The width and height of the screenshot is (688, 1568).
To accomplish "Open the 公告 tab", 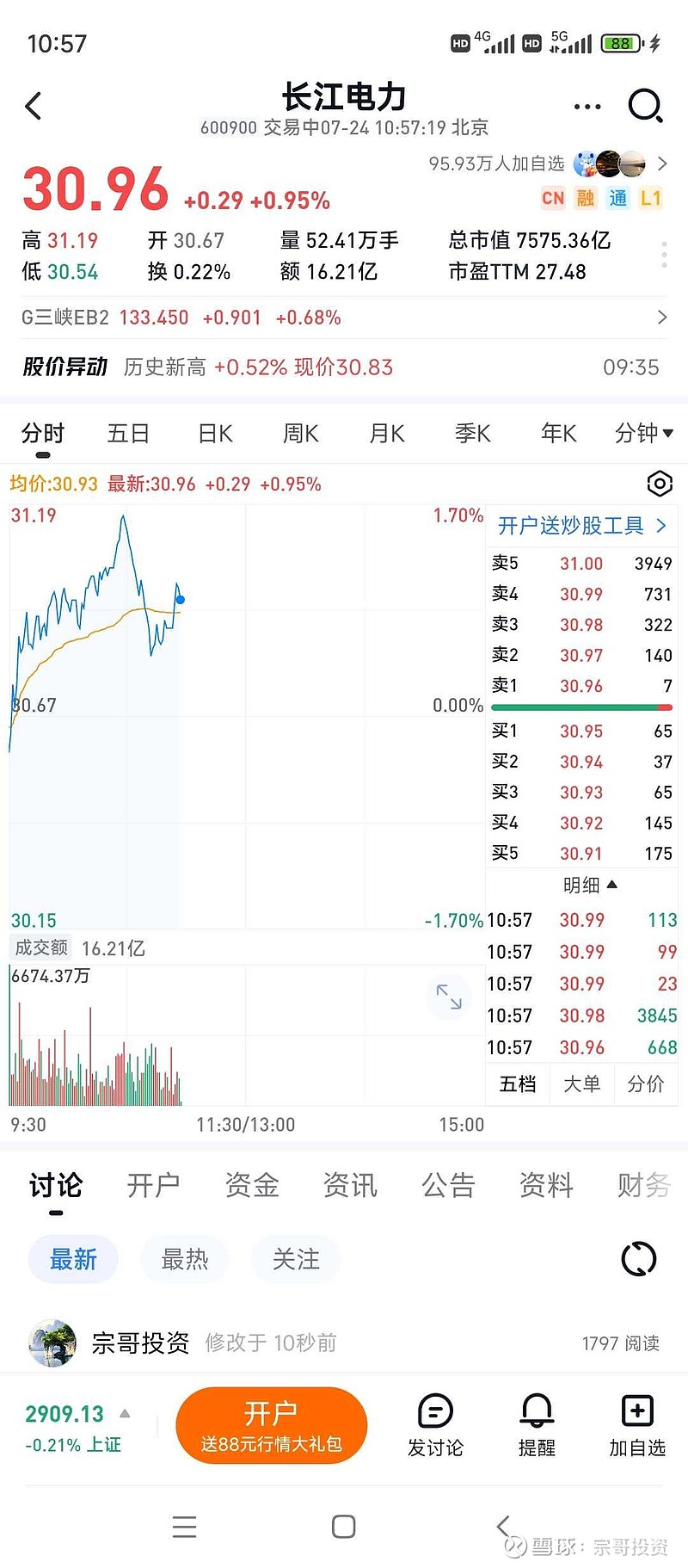I will tap(448, 1185).
